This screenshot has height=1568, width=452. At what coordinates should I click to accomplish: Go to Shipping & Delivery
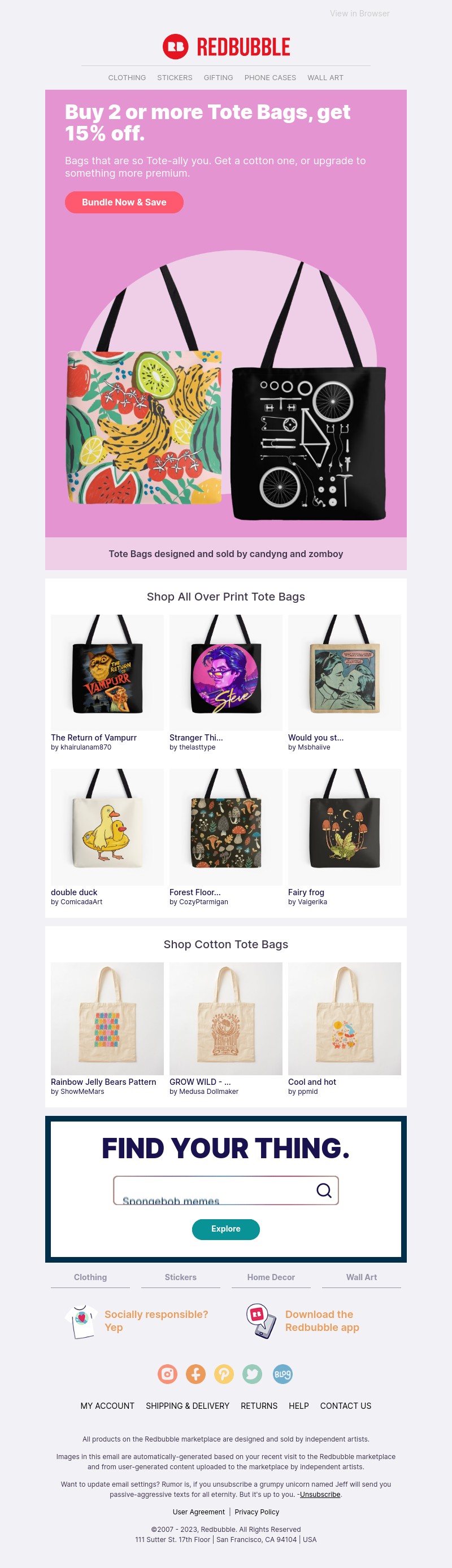click(x=187, y=1405)
